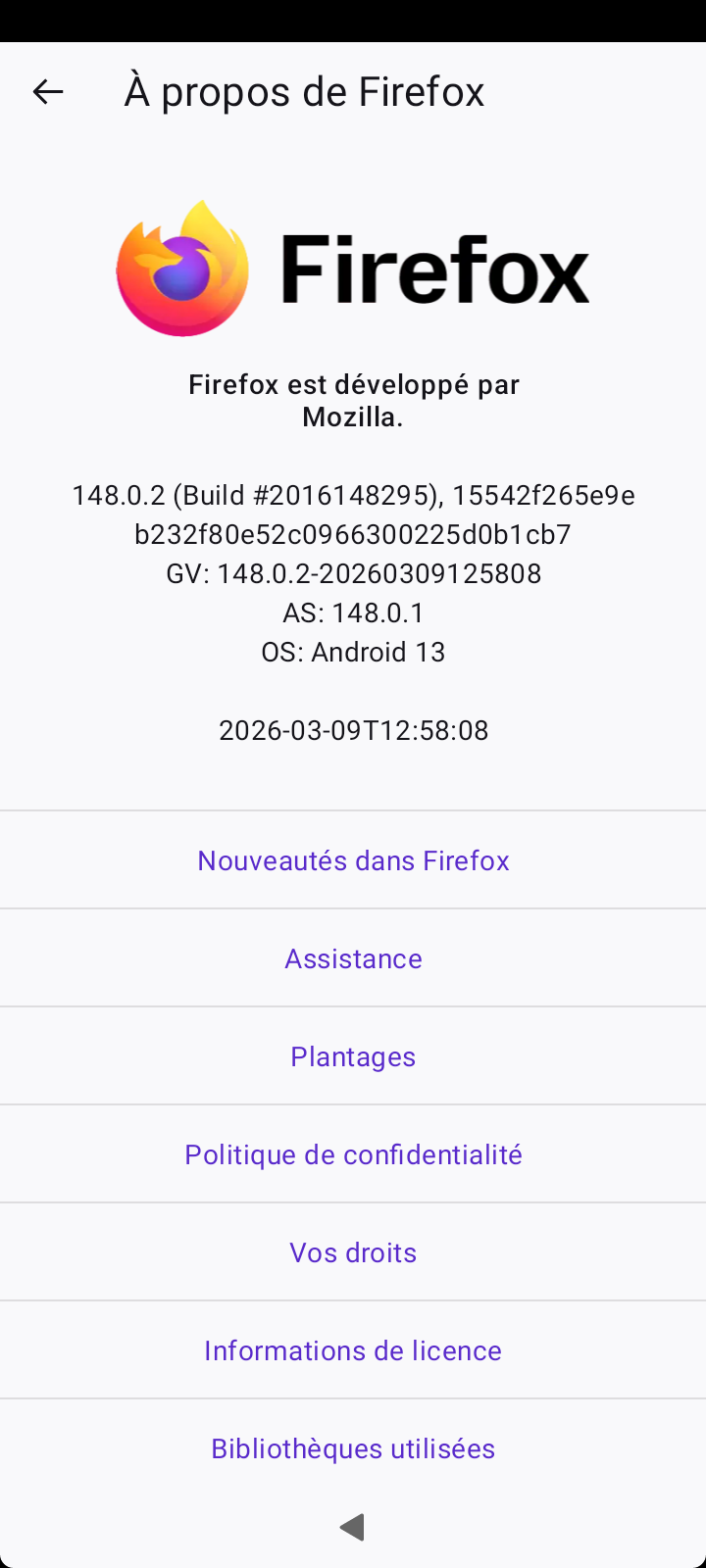706x1568 pixels.
Task: Go back from À propos de Firefox
Action: coord(47,92)
